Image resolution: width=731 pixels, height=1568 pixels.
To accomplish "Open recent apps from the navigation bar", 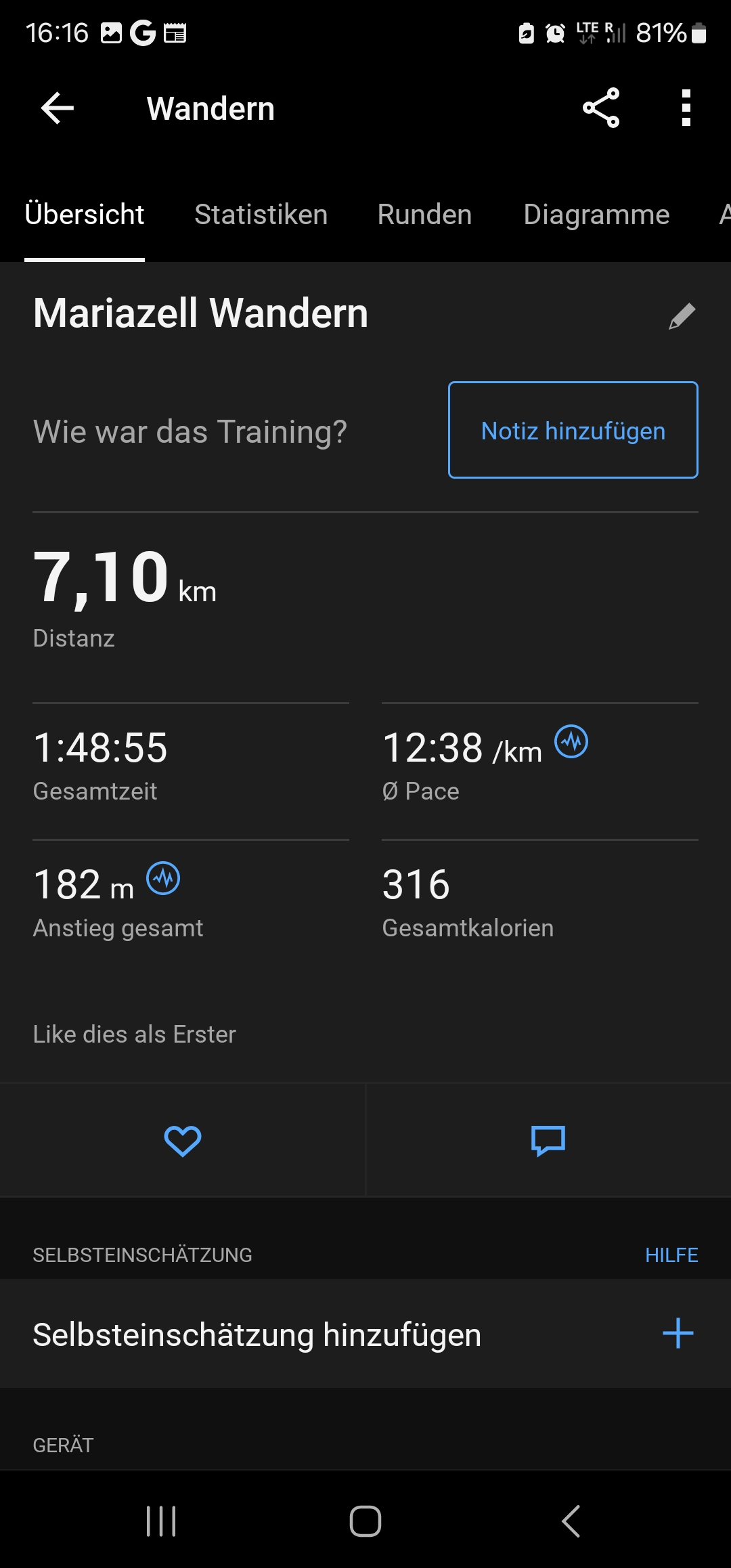I will pos(161,1521).
